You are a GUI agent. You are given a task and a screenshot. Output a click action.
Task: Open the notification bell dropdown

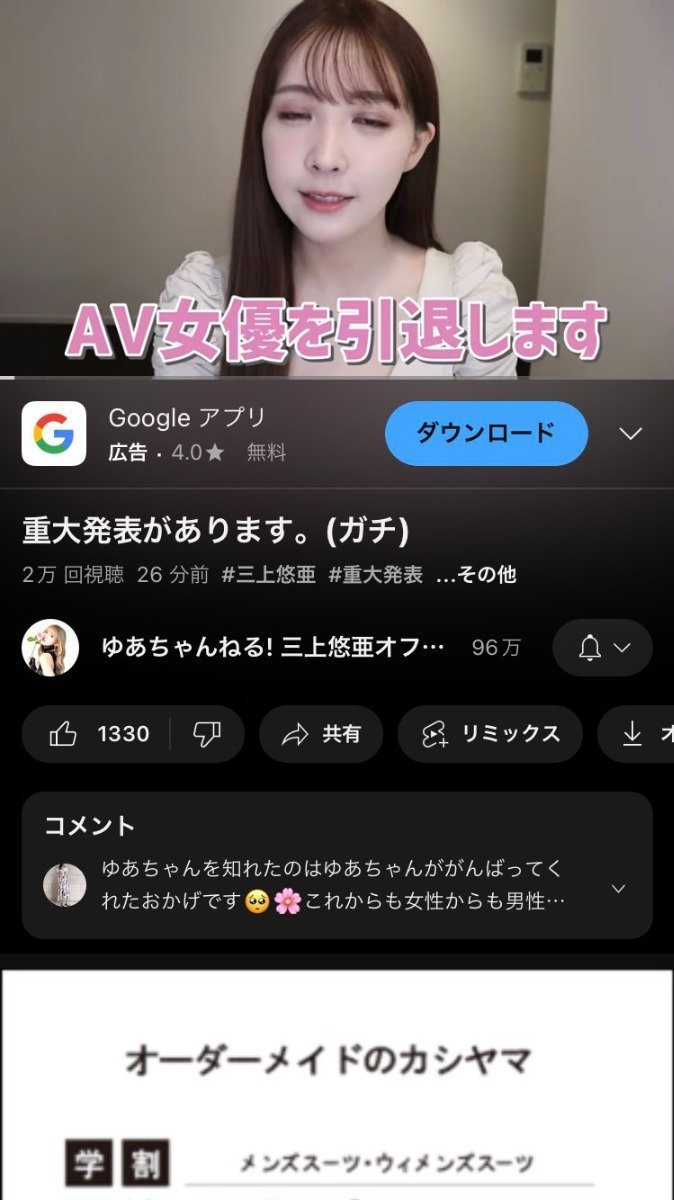603,648
